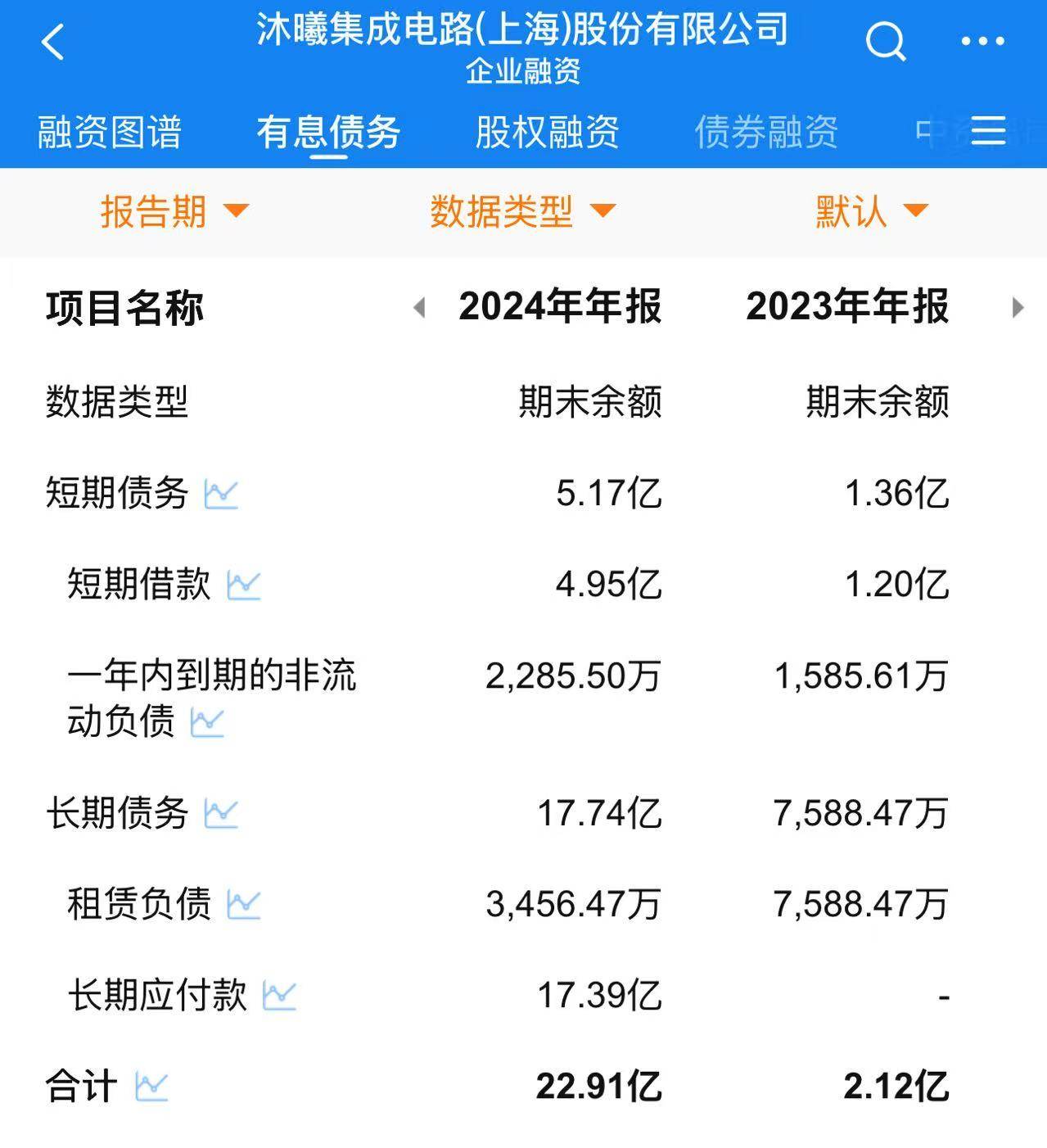View the trend chart for 一年内到期的非流动负债
This screenshot has width=1047, height=1148.
click(x=207, y=723)
